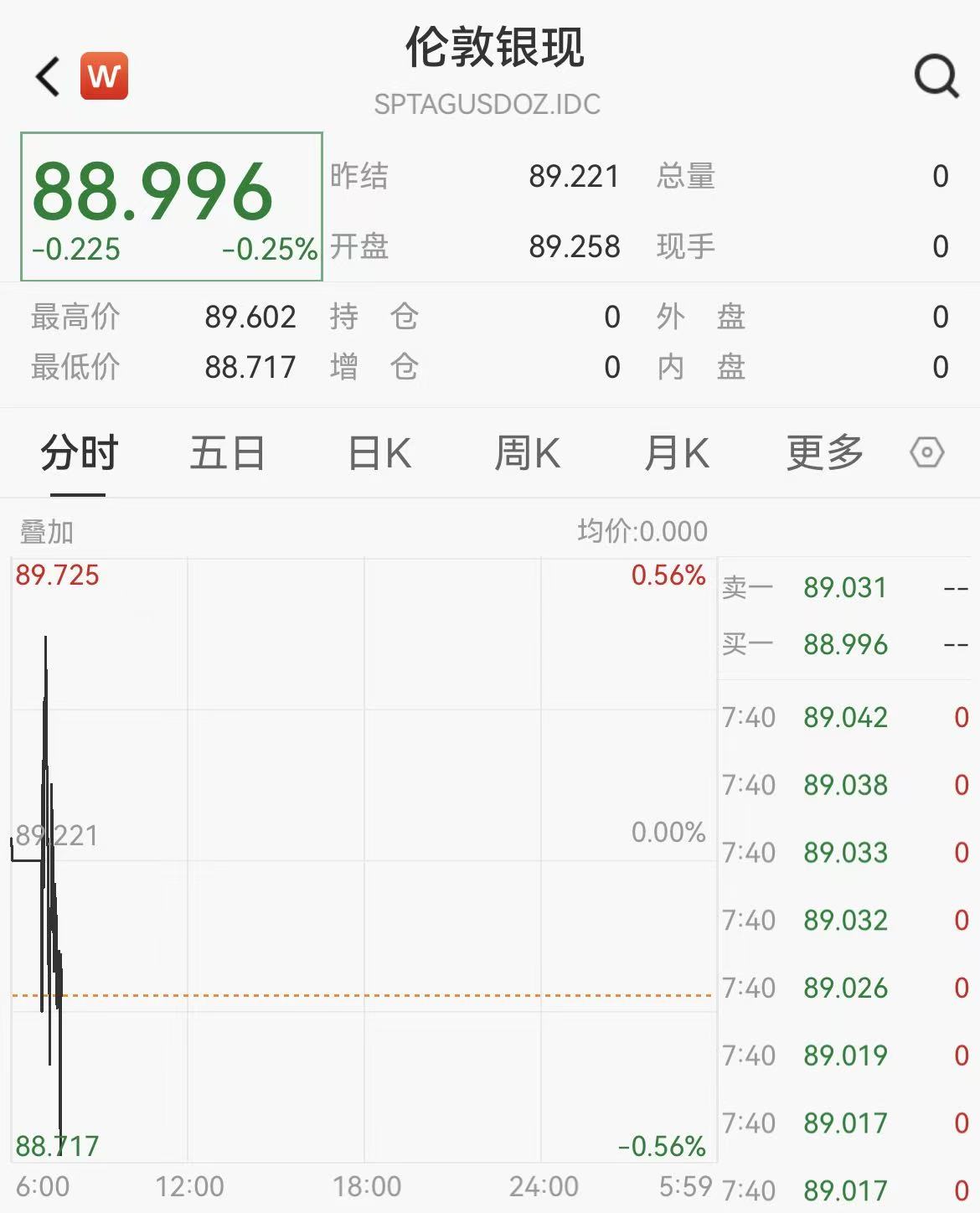This screenshot has width=980, height=1213.
Task: Select the 周K chart tab
Action: click(x=527, y=453)
